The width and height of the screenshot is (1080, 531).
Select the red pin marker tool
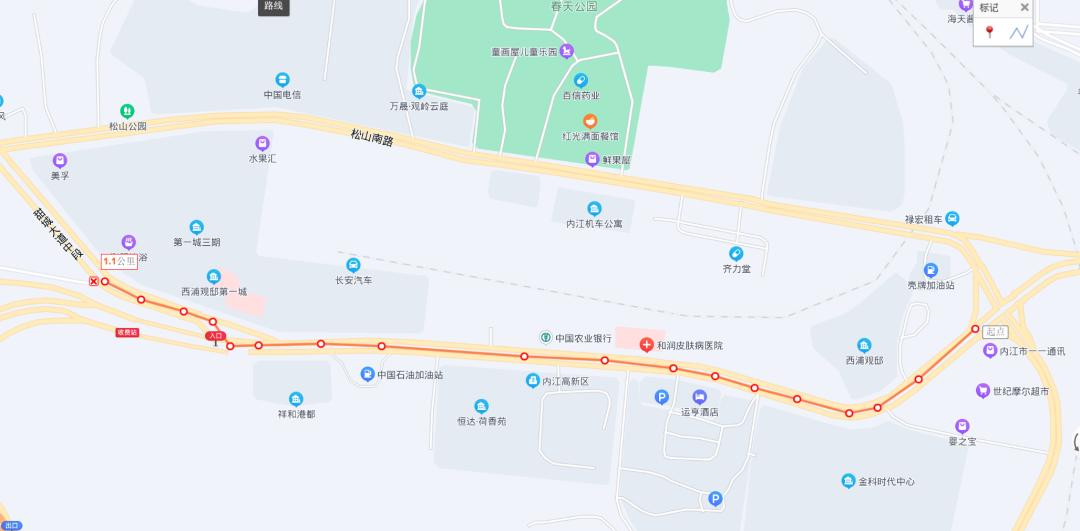pyautogui.click(x=990, y=32)
